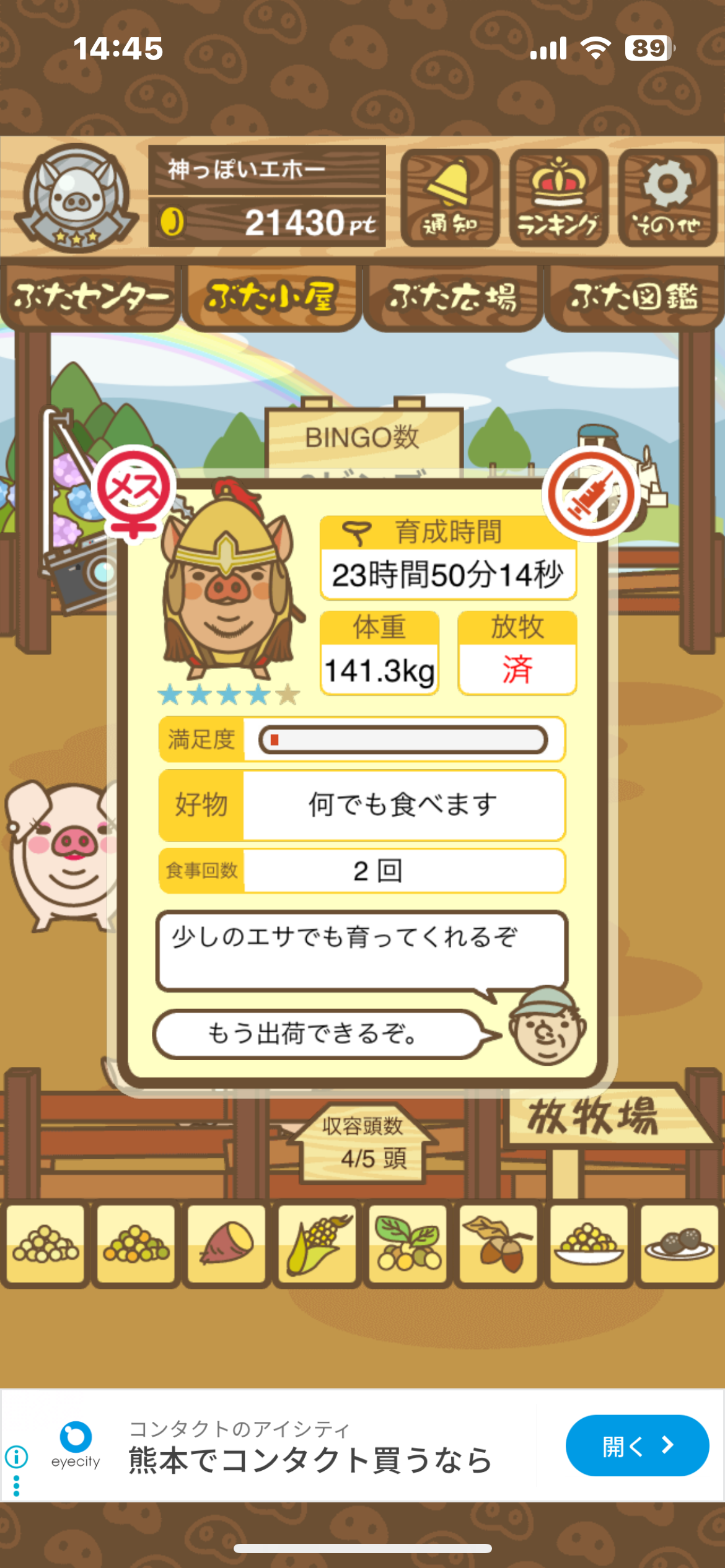Switch to the ぶた小屋 tab
The width and height of the screenshot is (725, 1568).
[271, 297]
